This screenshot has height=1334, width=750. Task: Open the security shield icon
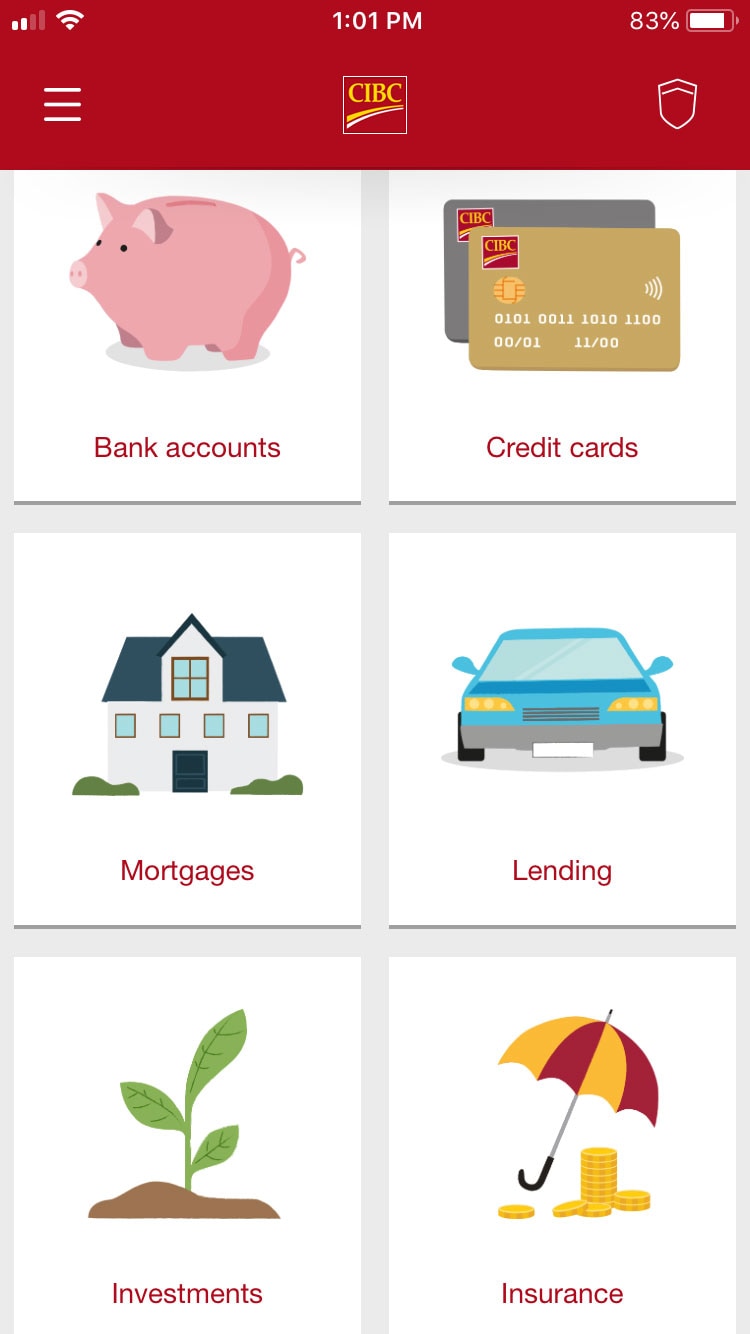(676, 103)
